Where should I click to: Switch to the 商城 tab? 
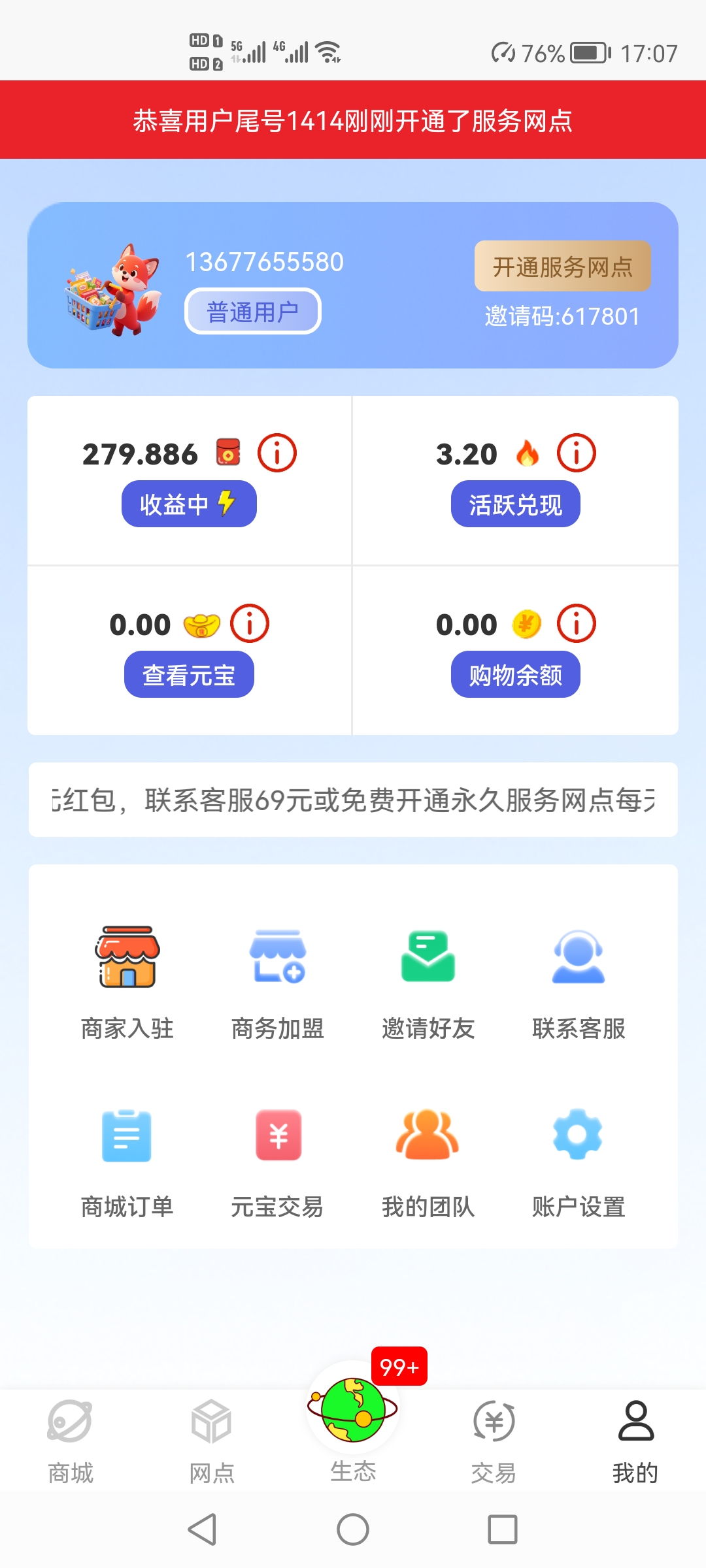coord(71,1436)
